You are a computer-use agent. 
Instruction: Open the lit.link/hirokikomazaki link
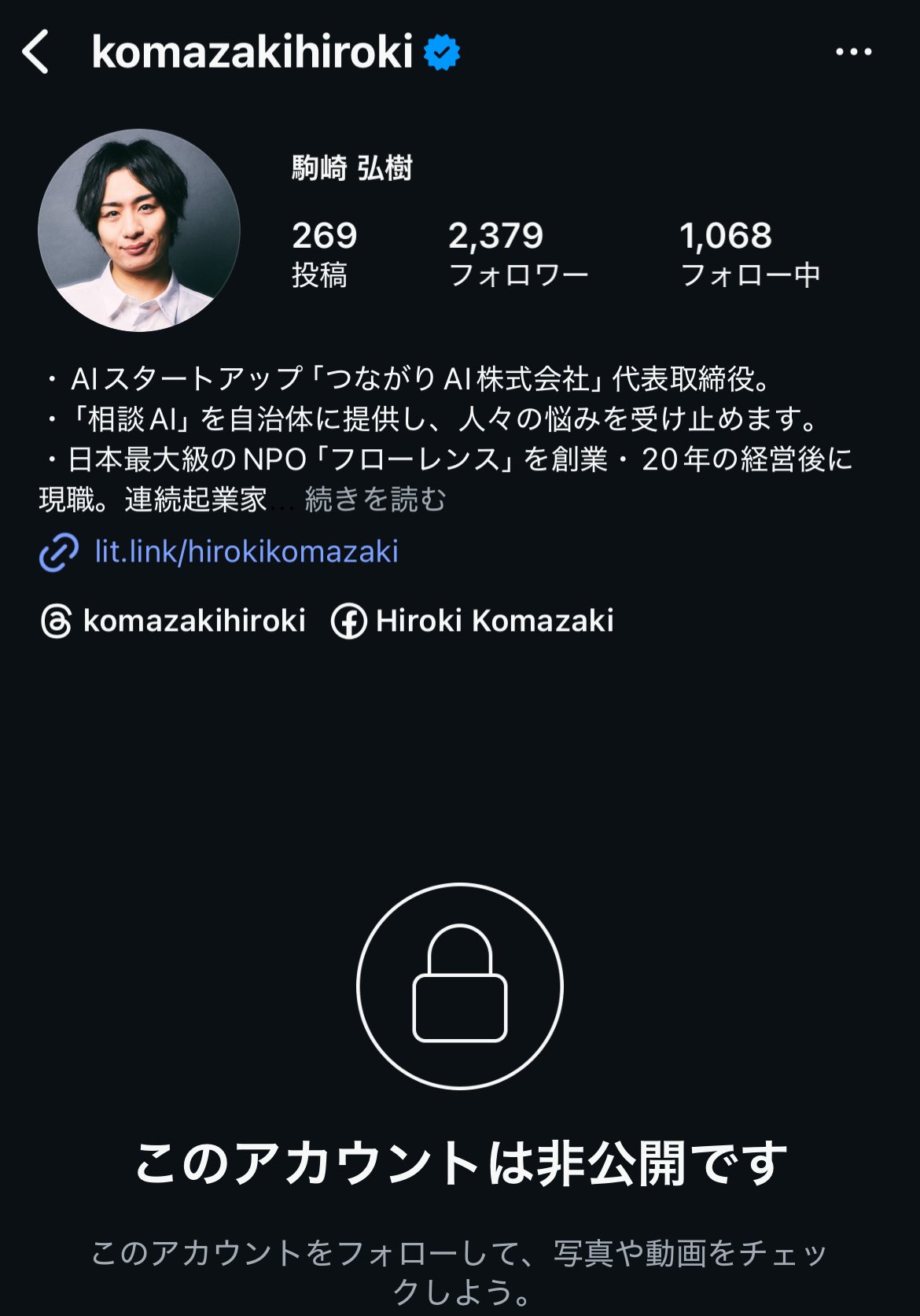pyautogui.click(x=245, y=552)
